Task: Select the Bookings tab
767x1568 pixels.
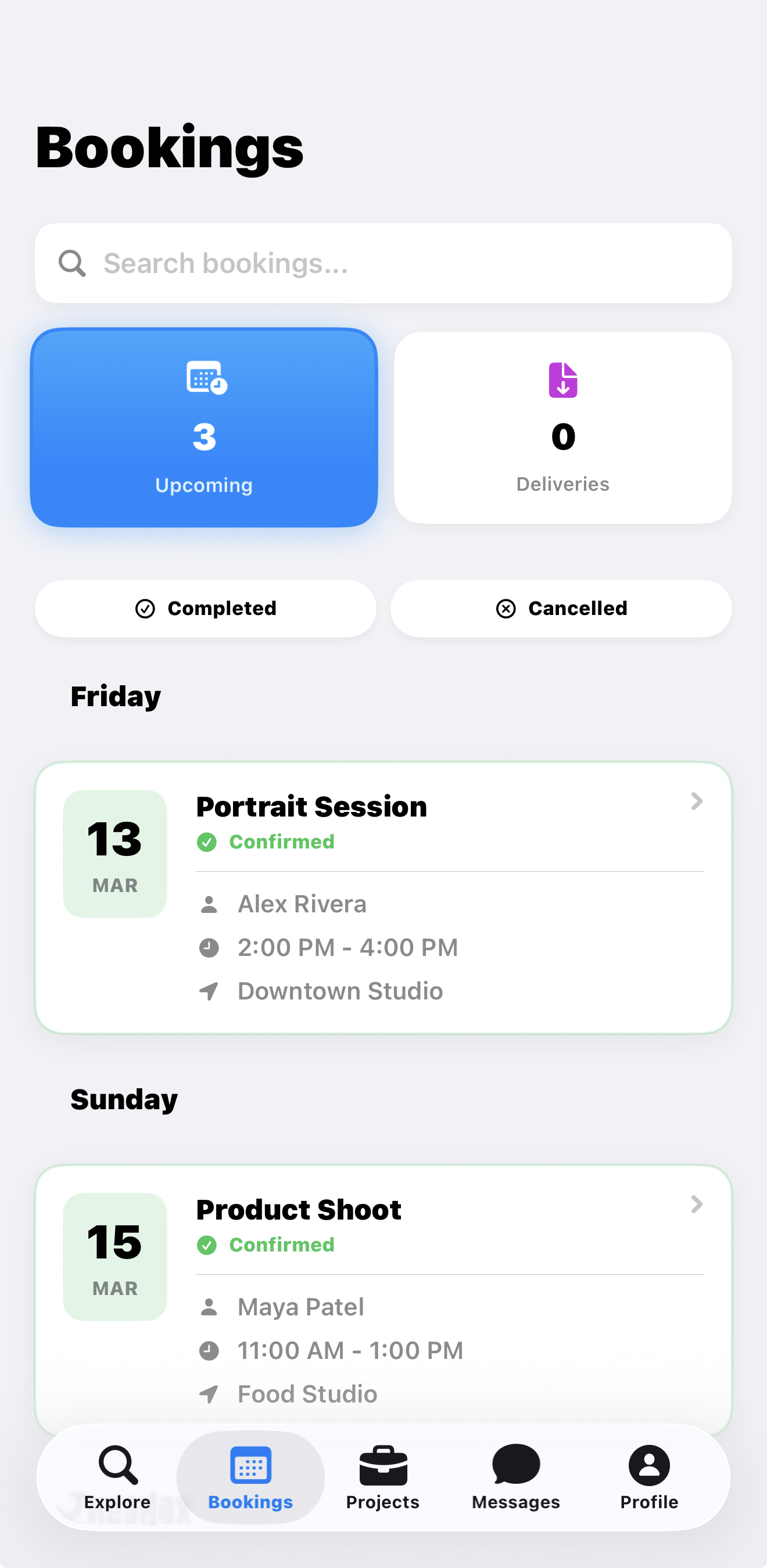Action: pyautogui.click(x=250, y=1477)
